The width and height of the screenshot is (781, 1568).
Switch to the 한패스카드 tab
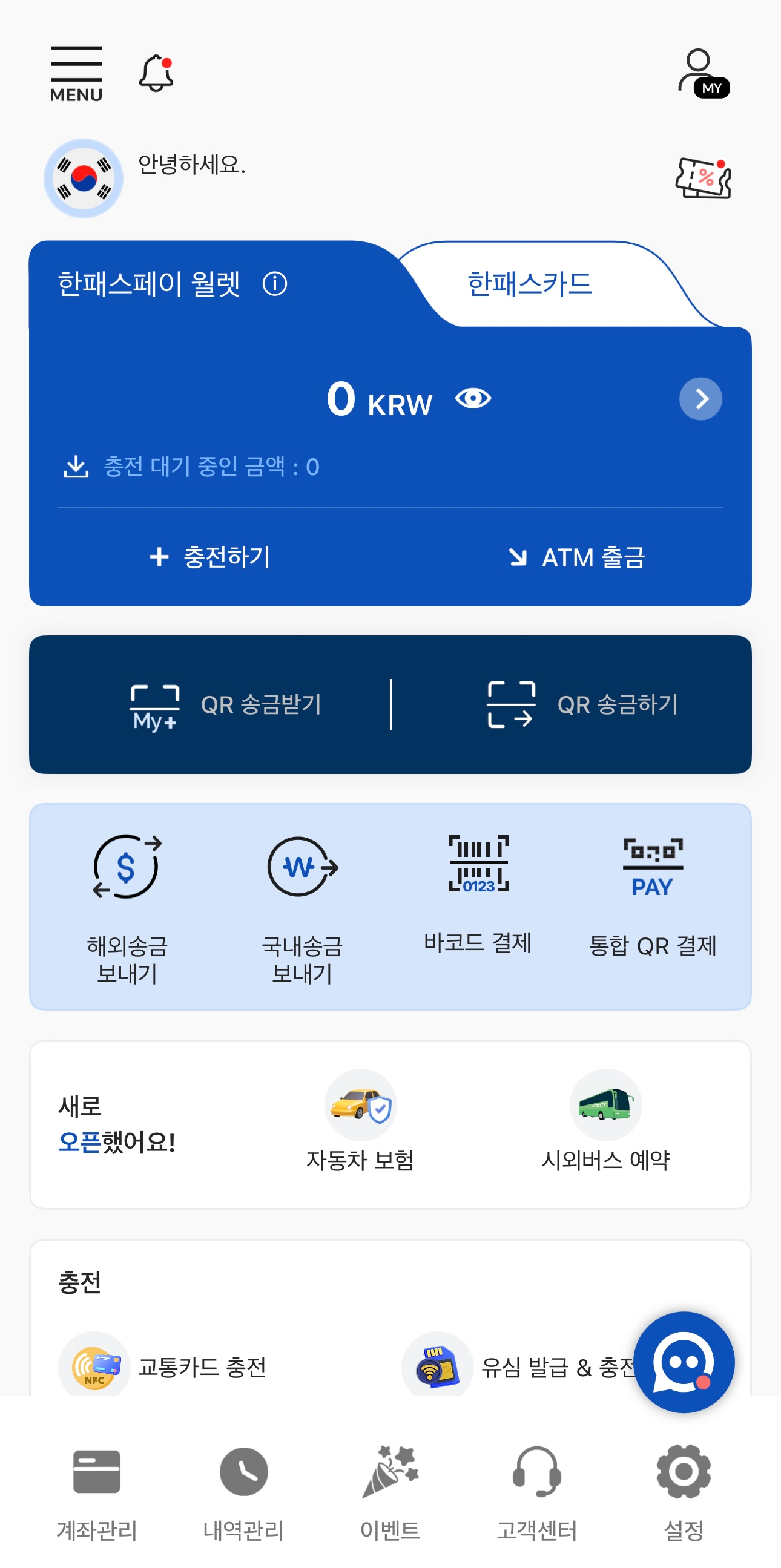pos(529,284)
